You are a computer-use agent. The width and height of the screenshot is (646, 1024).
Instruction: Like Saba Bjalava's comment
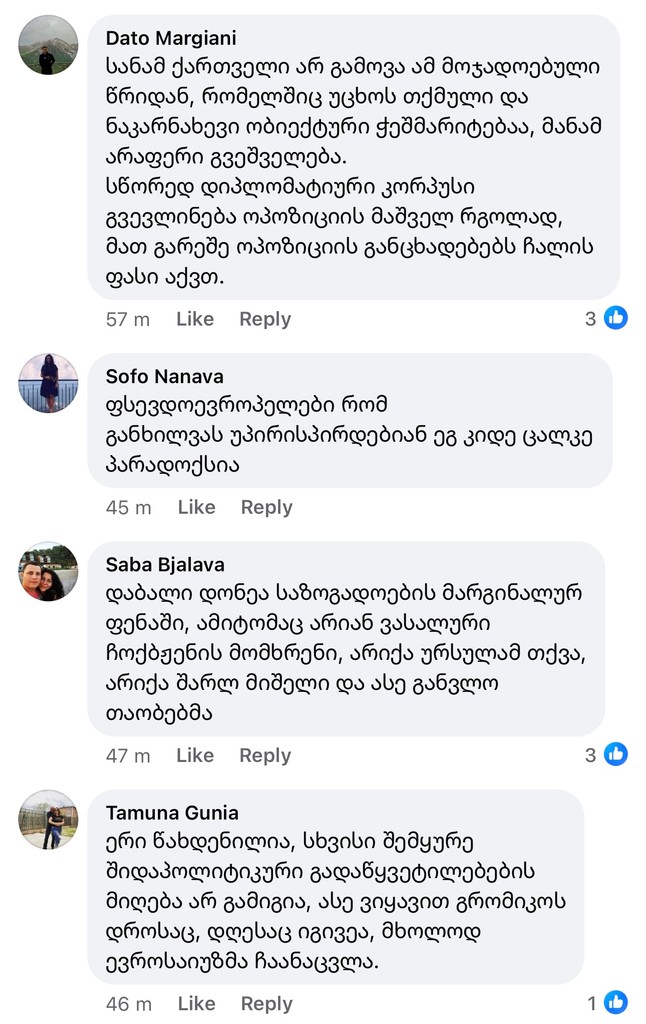[x=194, y=755]
